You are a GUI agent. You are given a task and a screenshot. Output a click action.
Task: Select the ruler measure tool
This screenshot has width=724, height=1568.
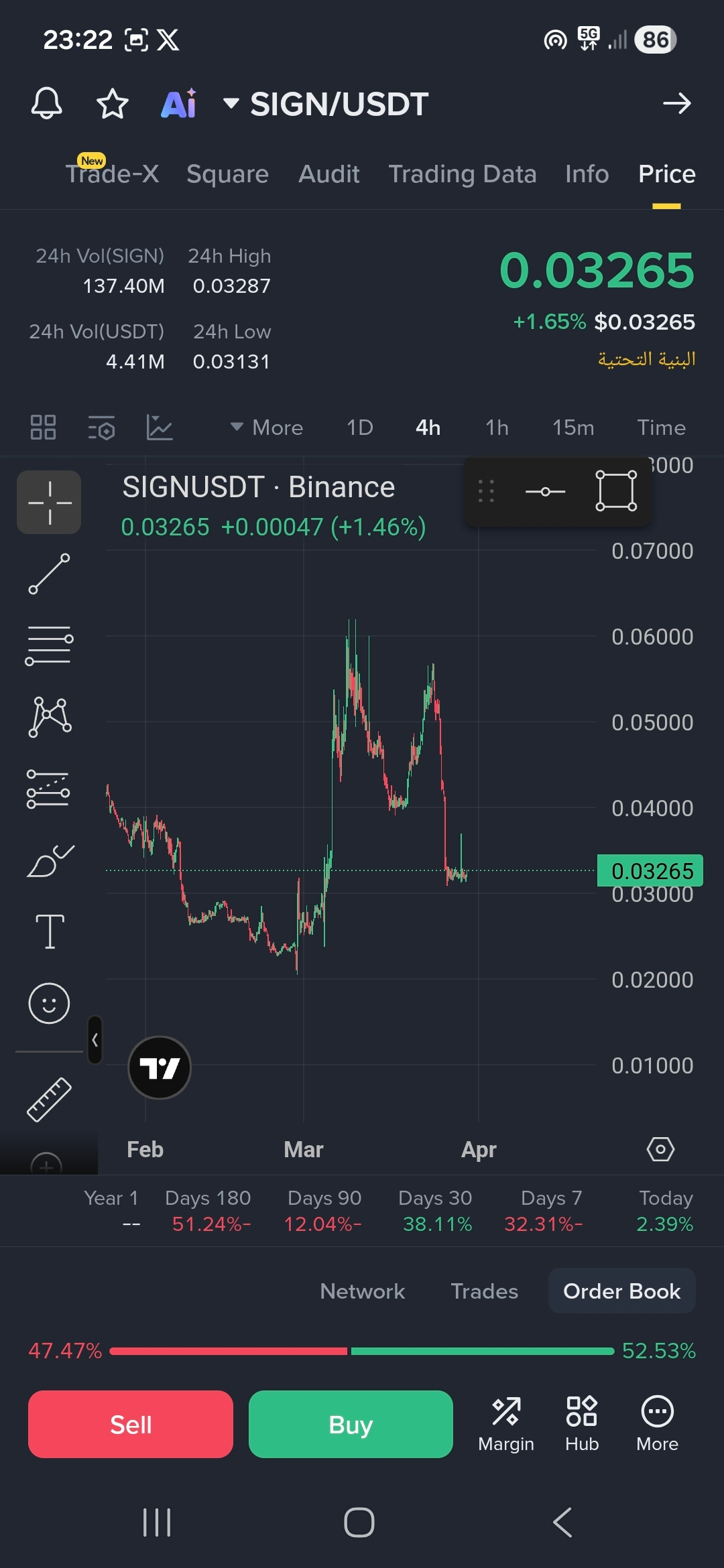(49, 1100)
